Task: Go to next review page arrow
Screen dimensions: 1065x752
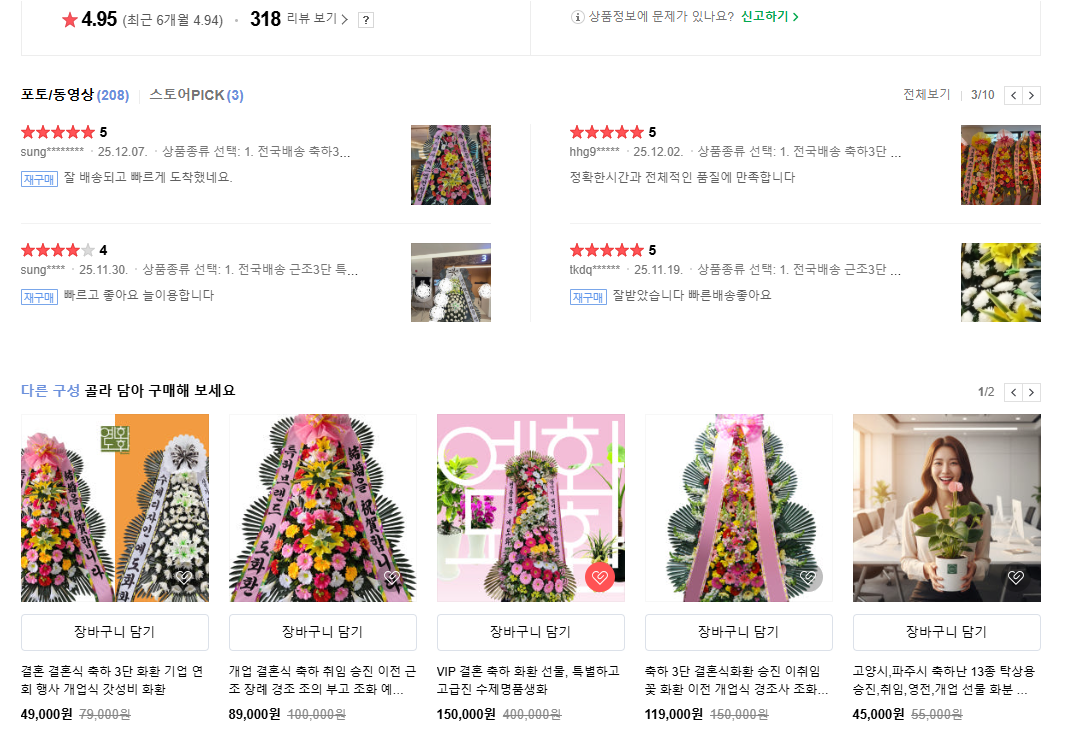Action: (x=1032, y=95)
